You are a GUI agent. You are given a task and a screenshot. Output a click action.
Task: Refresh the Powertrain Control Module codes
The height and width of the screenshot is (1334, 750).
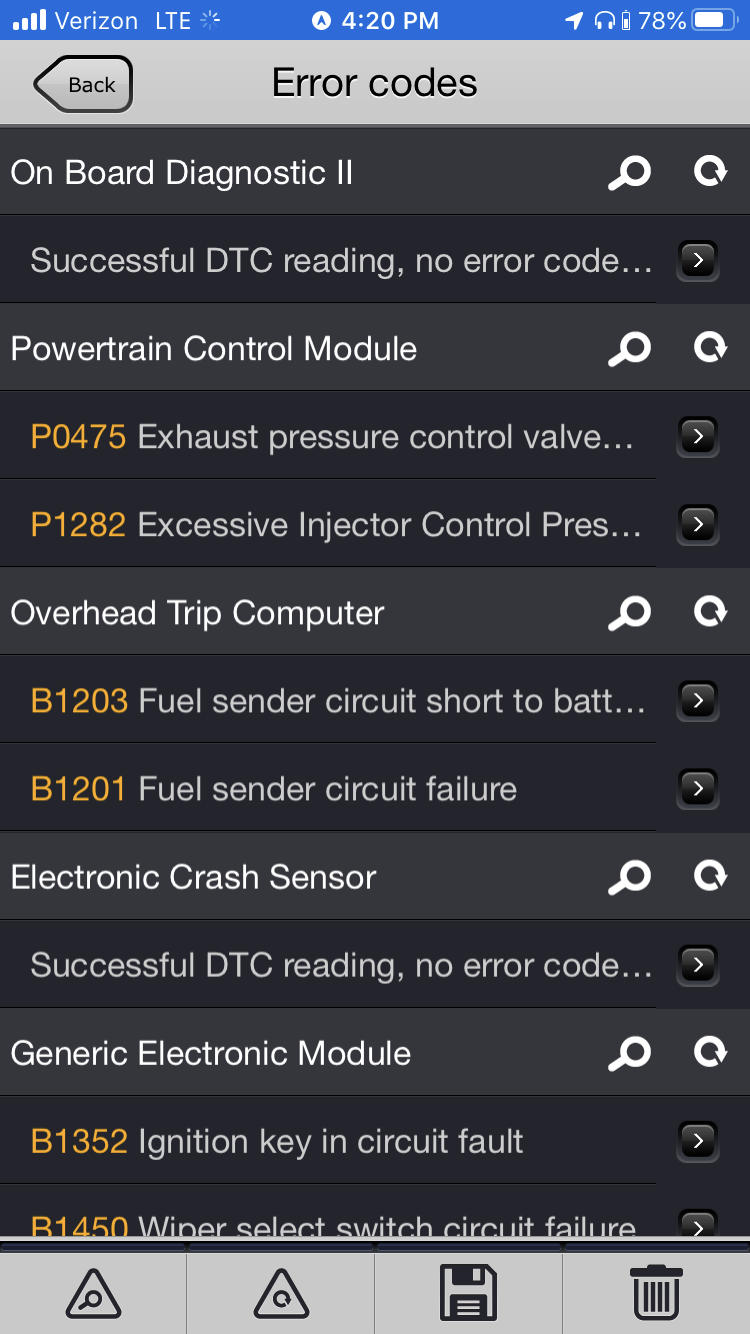click(x=710, y=346)
